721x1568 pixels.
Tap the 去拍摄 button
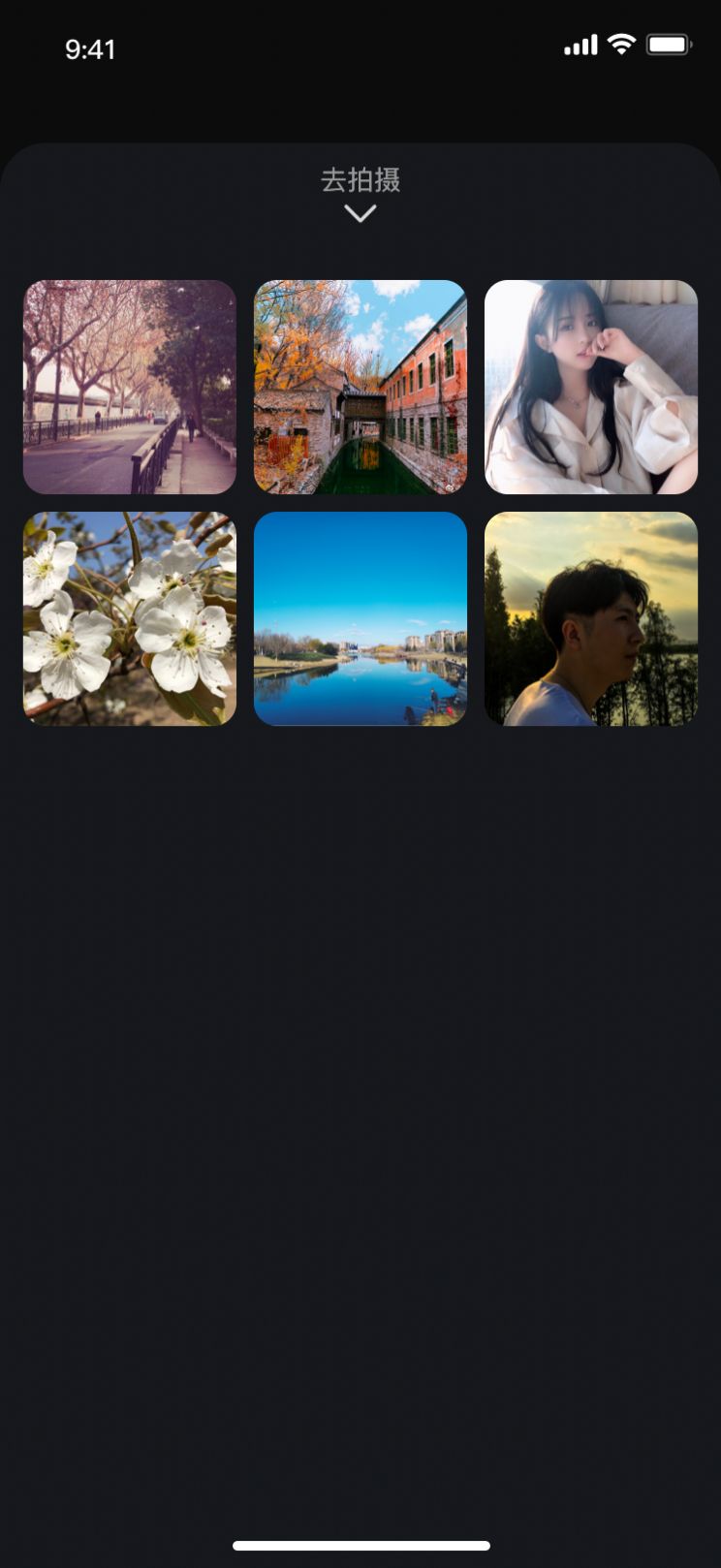[360, 179]
